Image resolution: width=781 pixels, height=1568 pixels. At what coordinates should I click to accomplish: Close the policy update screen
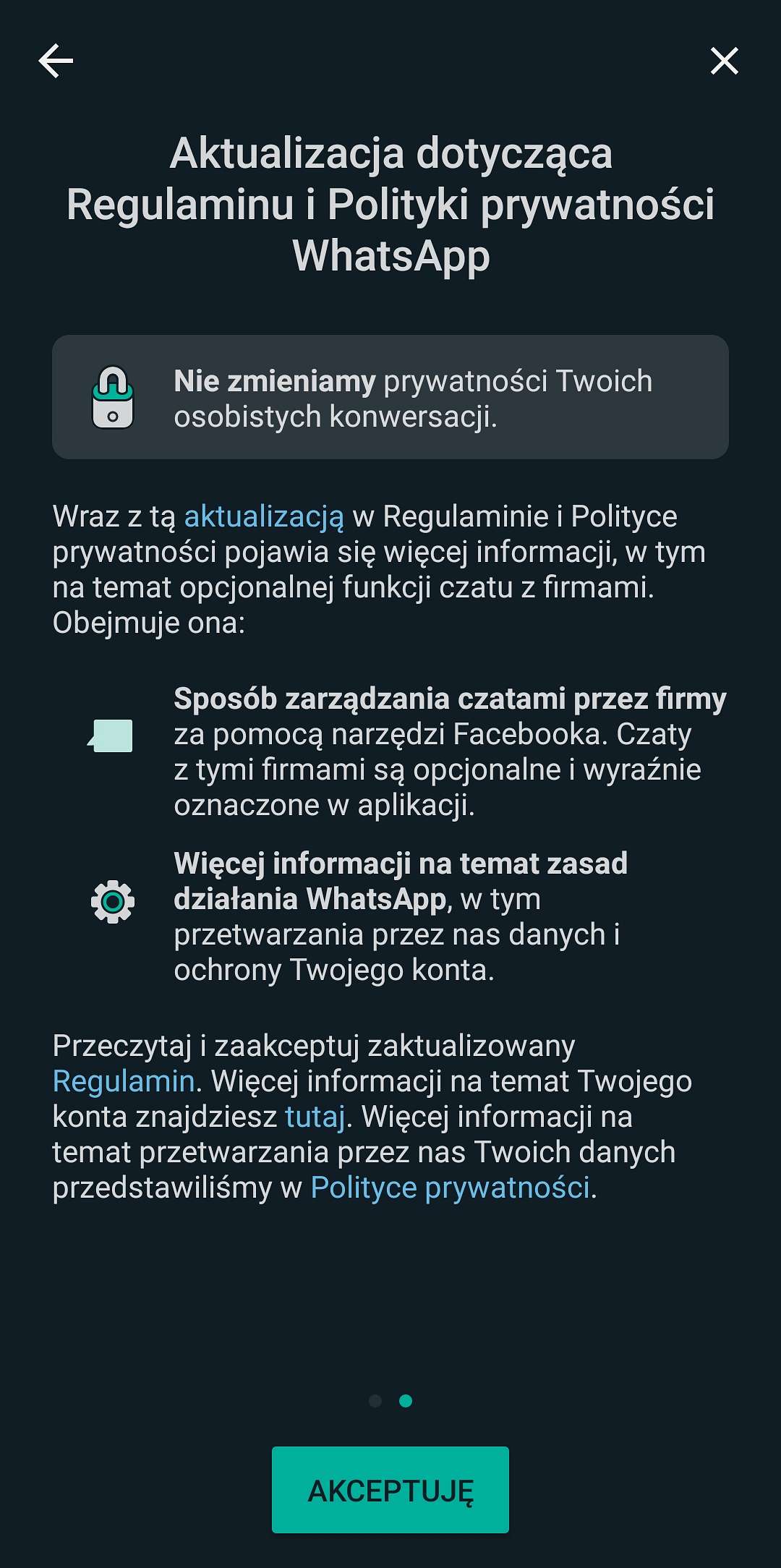(x=725, y=61)
